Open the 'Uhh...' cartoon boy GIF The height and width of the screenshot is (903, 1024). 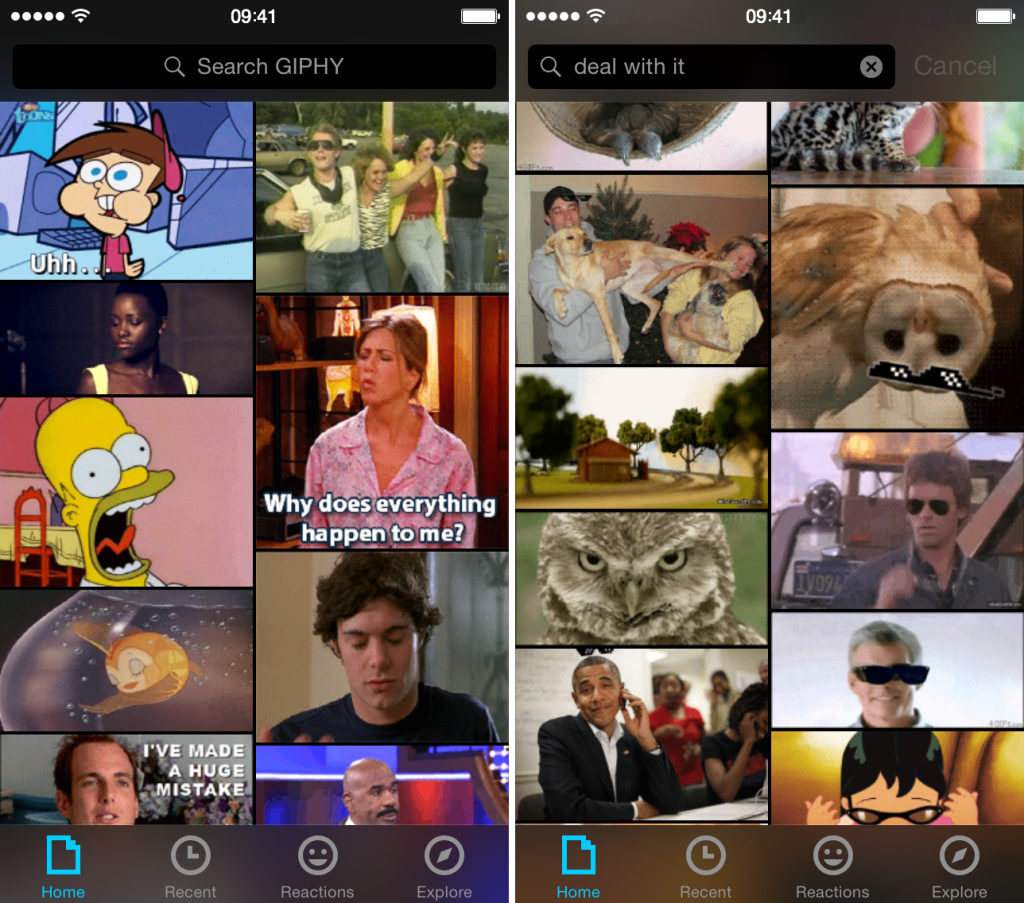point(126,190)
